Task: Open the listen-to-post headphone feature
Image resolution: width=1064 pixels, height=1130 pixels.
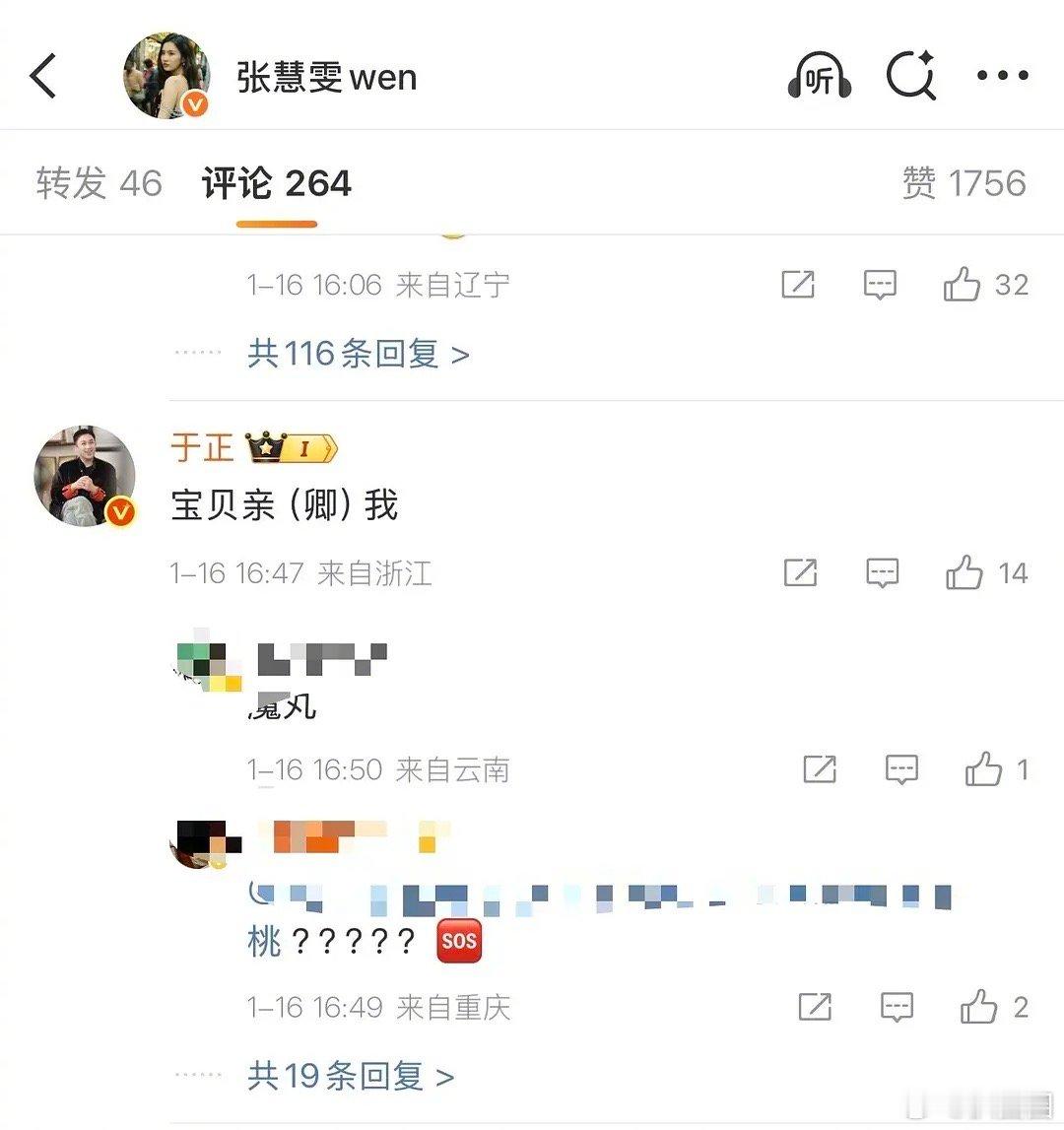Action: click(x=819, y=74)
